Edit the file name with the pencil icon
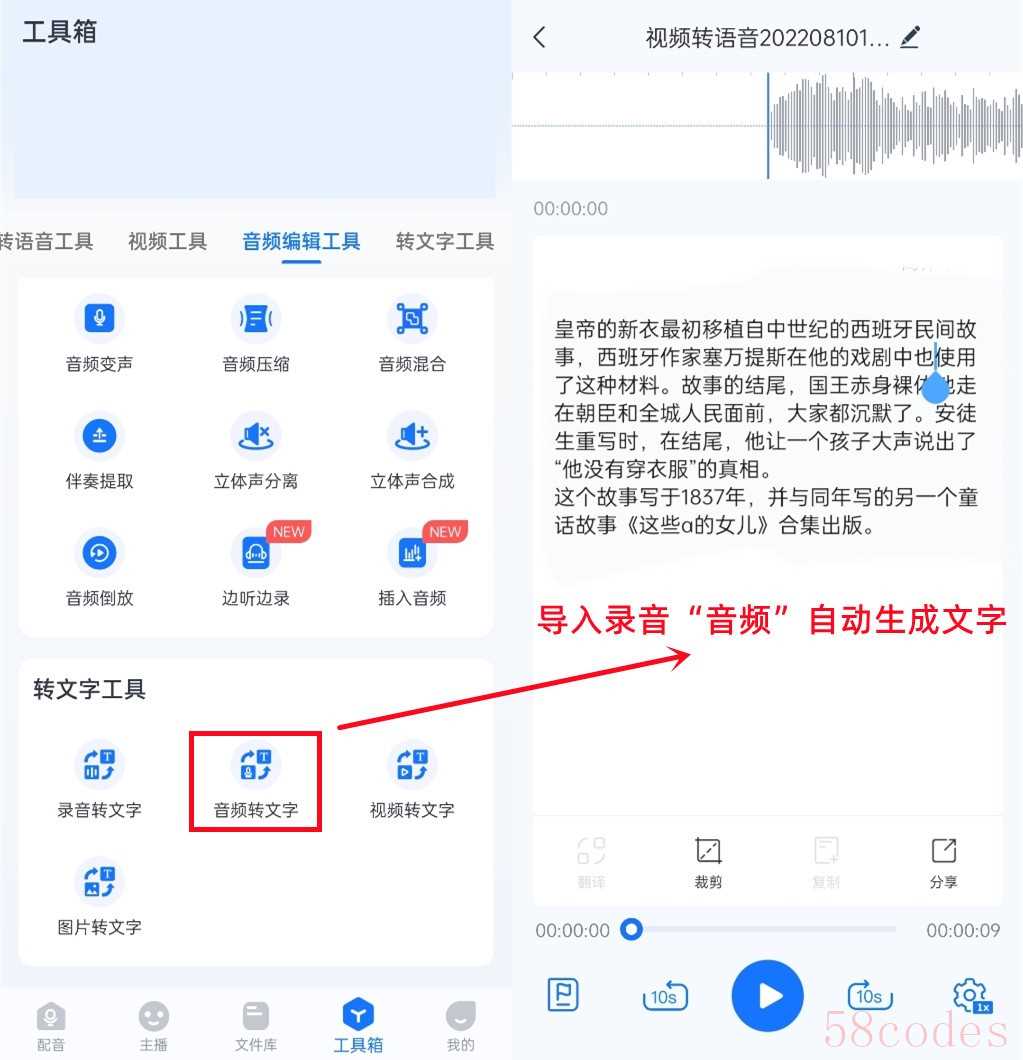1023x1060 pixels. click(909, 38)
